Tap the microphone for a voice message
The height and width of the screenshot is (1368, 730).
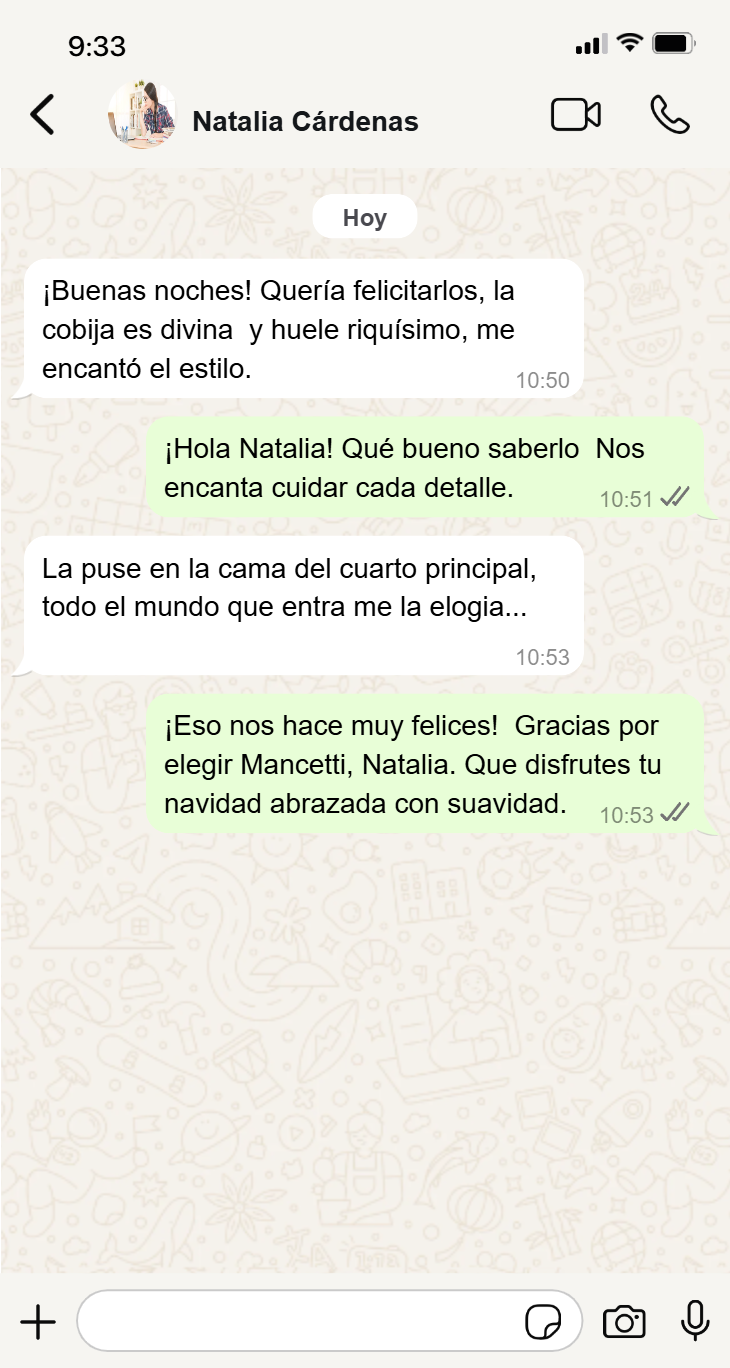[x=695, y=1321]
